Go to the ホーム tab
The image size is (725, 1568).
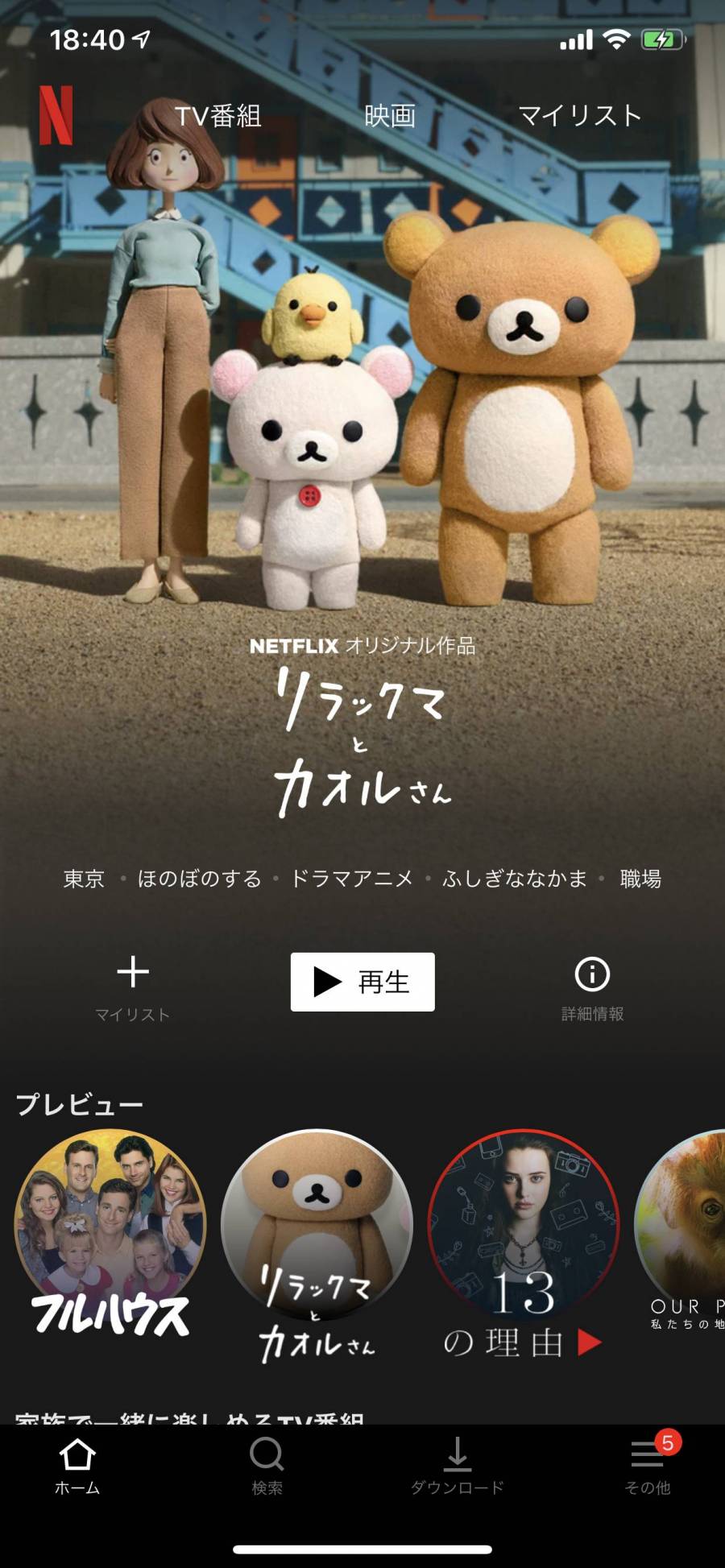[x=77, y=1467]
